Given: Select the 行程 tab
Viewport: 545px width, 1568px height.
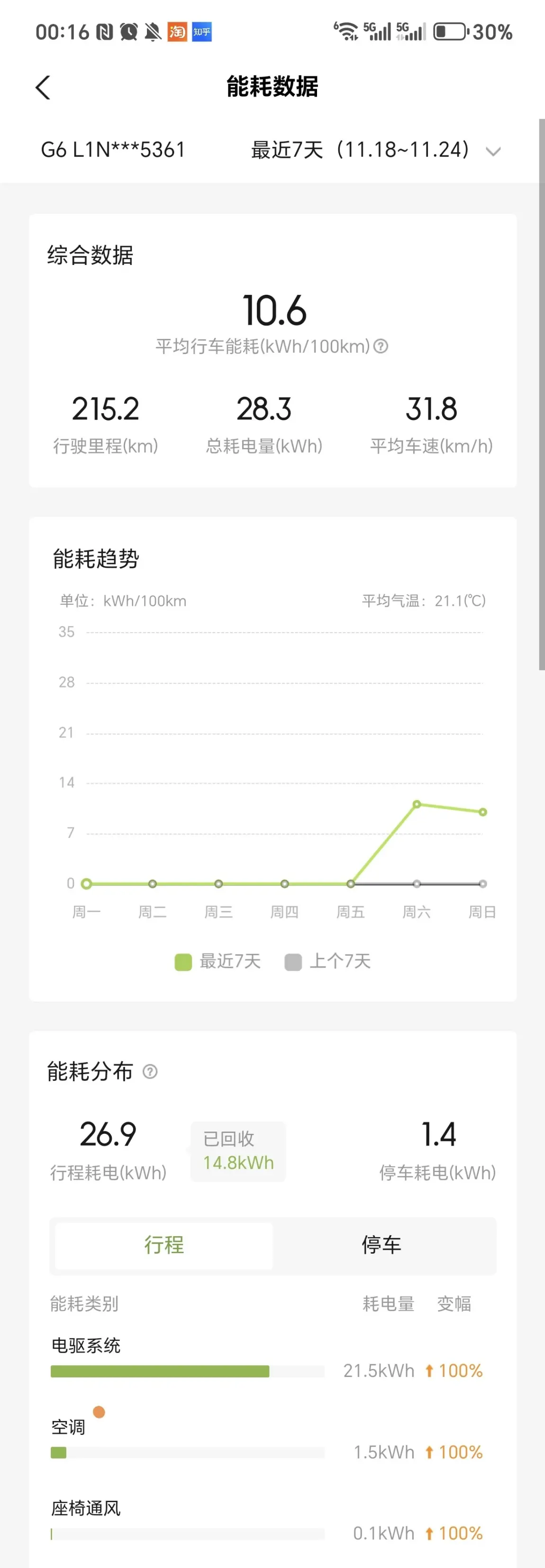Looking at the screenshot, I should click(163, 1245).
